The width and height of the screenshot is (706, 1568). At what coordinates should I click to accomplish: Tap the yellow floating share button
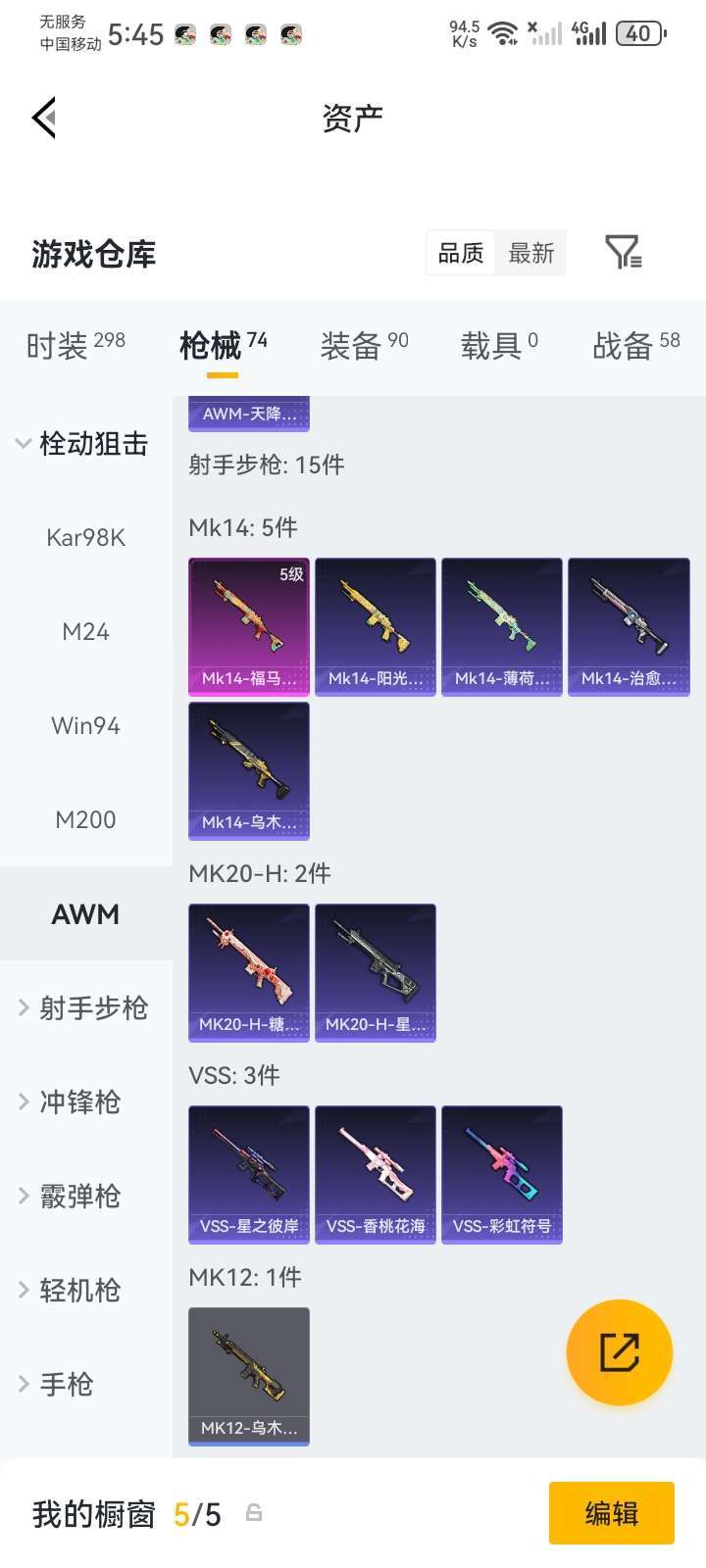(619, 1351)
